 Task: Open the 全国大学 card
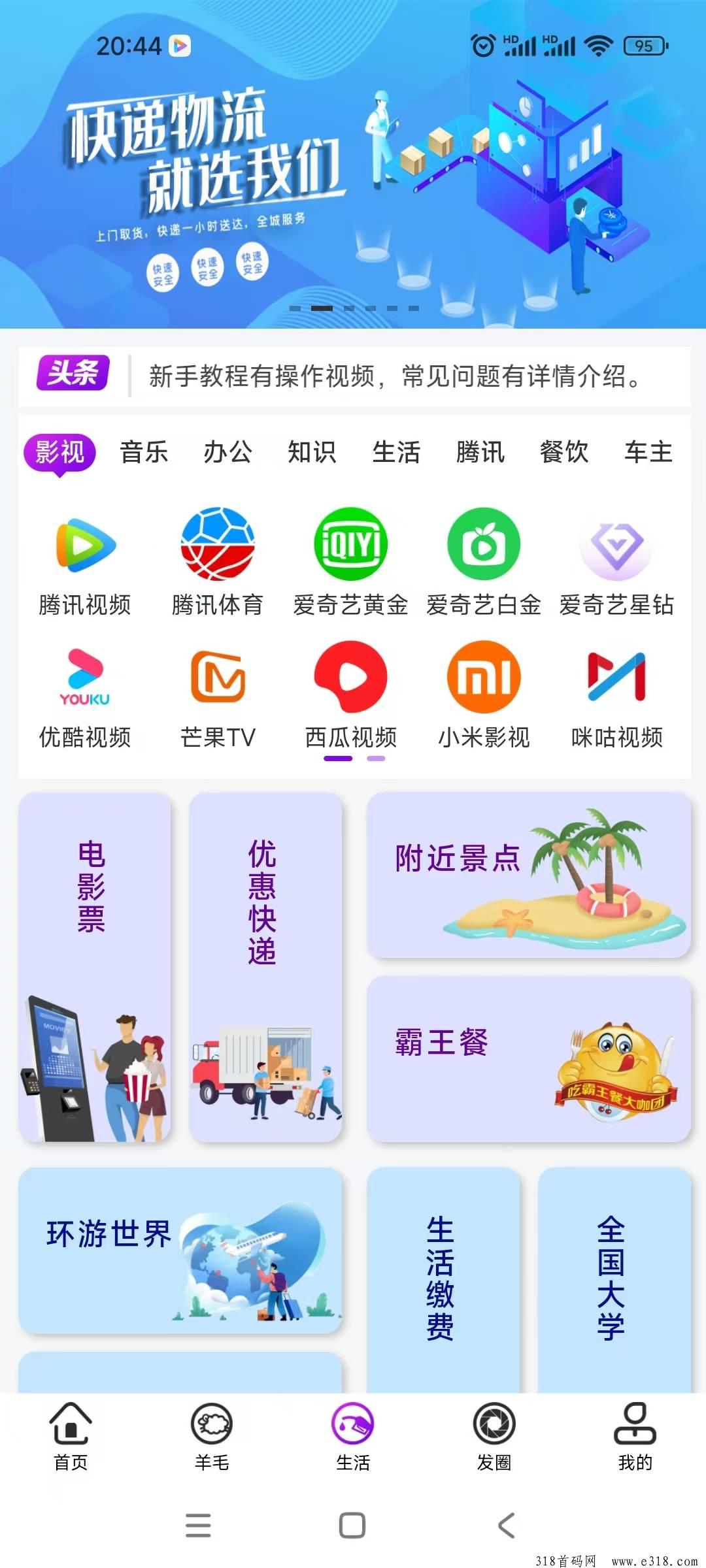coord(614,1281)
